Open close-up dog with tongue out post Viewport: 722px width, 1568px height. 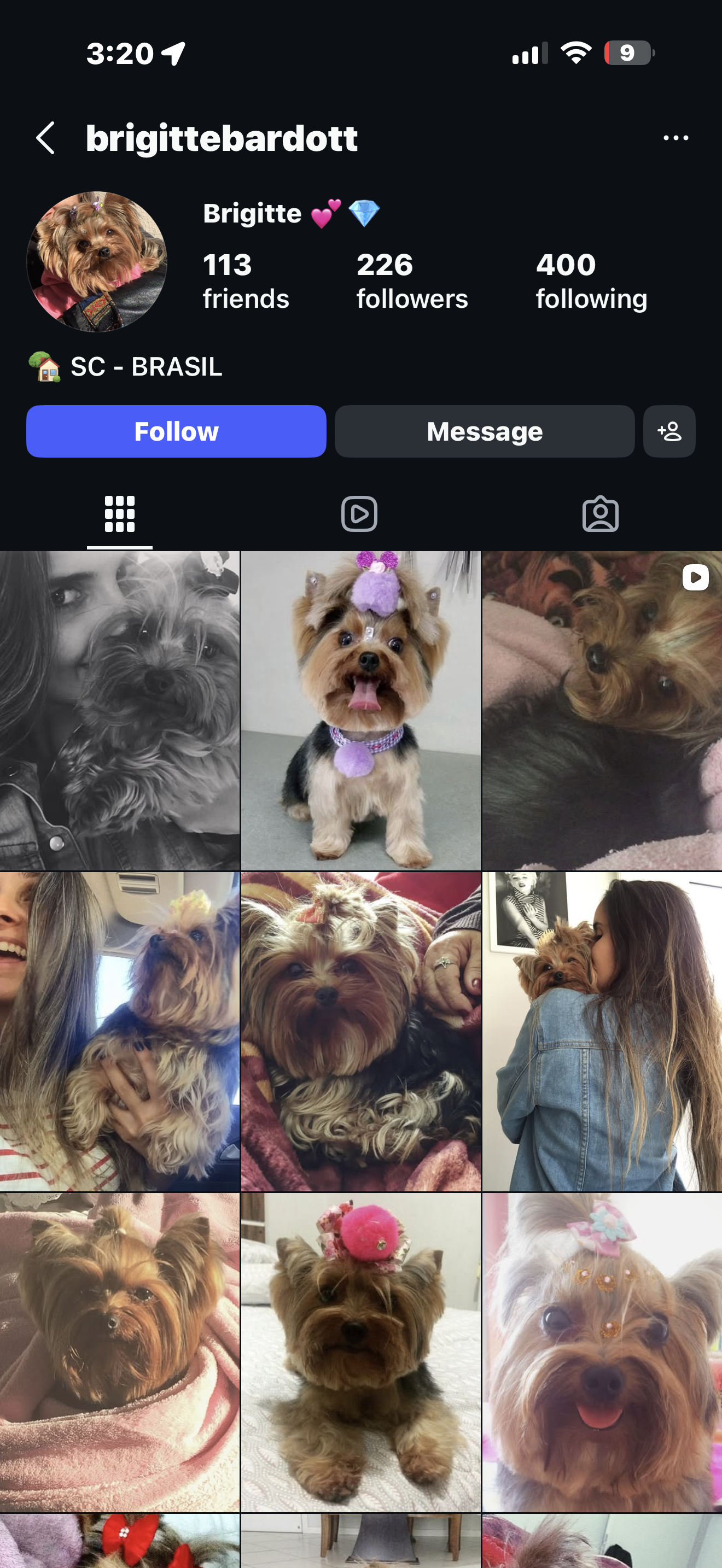coord(602,1351)
